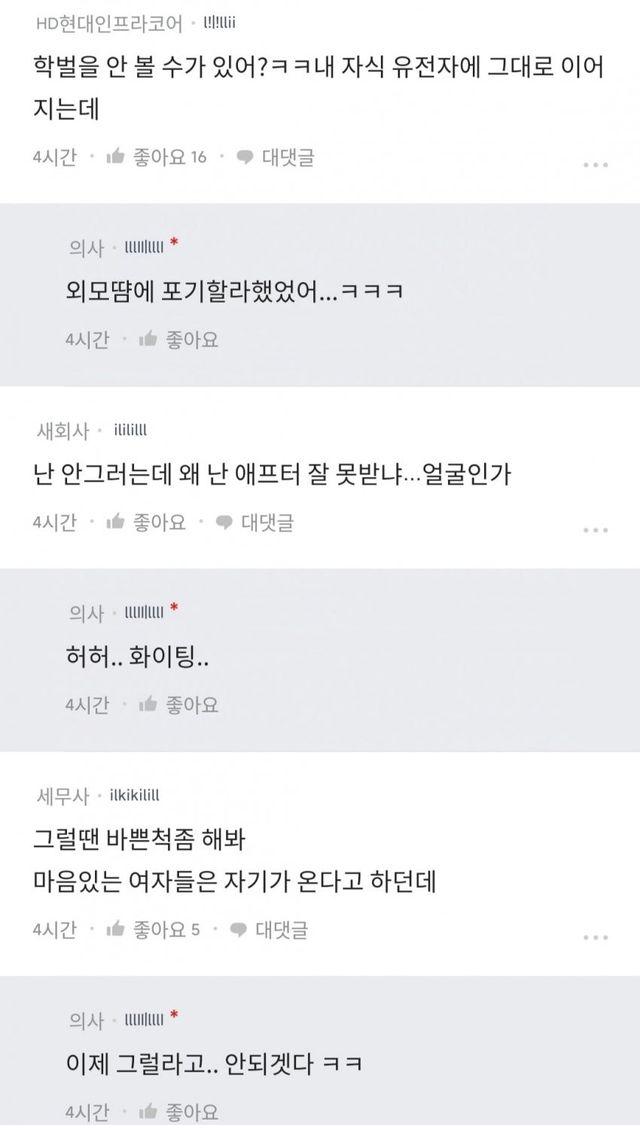The height and width of the screenshot is (1125, 640).
Task: Open the three-dot menu on the 세무사 comment
Action: [596, 938]
